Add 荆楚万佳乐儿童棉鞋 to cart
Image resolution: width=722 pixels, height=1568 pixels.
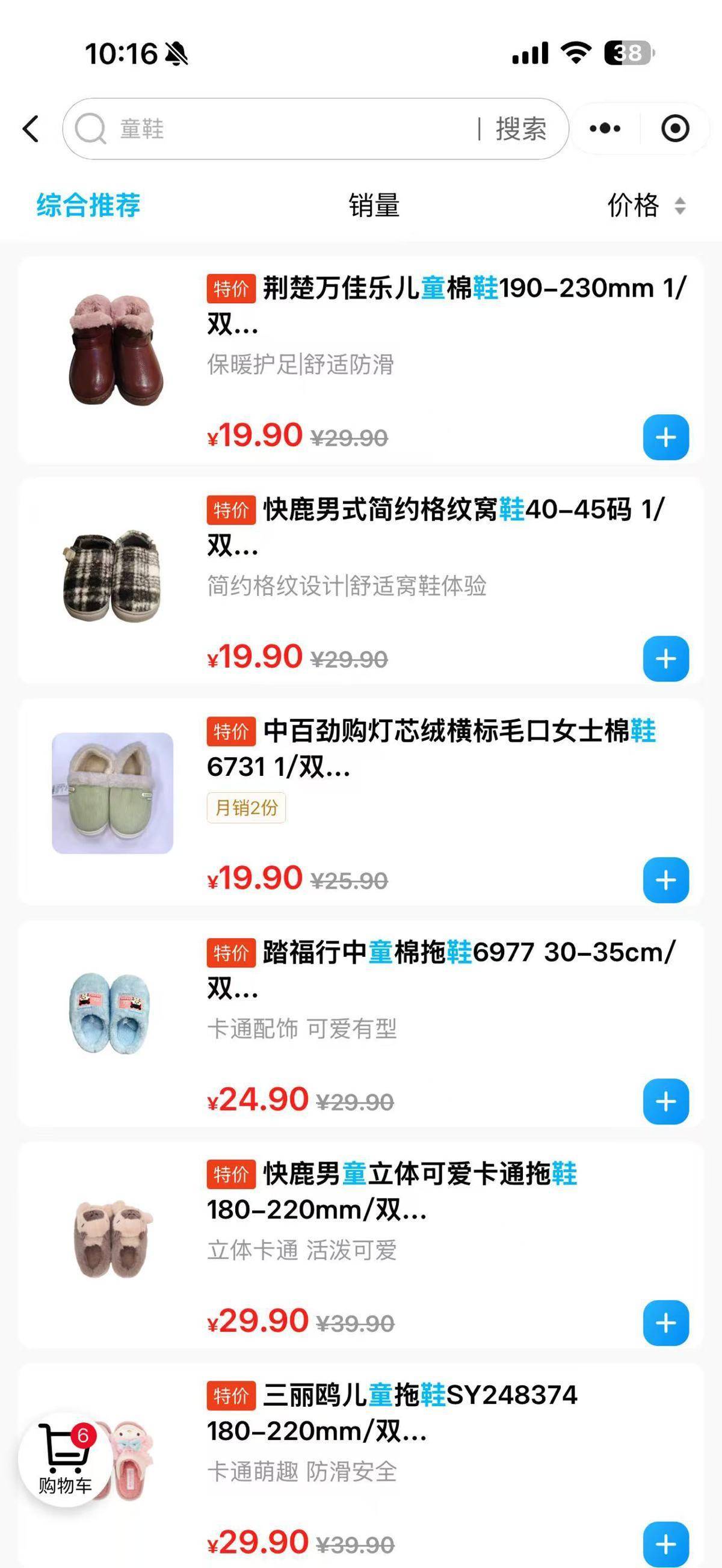tap(665, 437)
